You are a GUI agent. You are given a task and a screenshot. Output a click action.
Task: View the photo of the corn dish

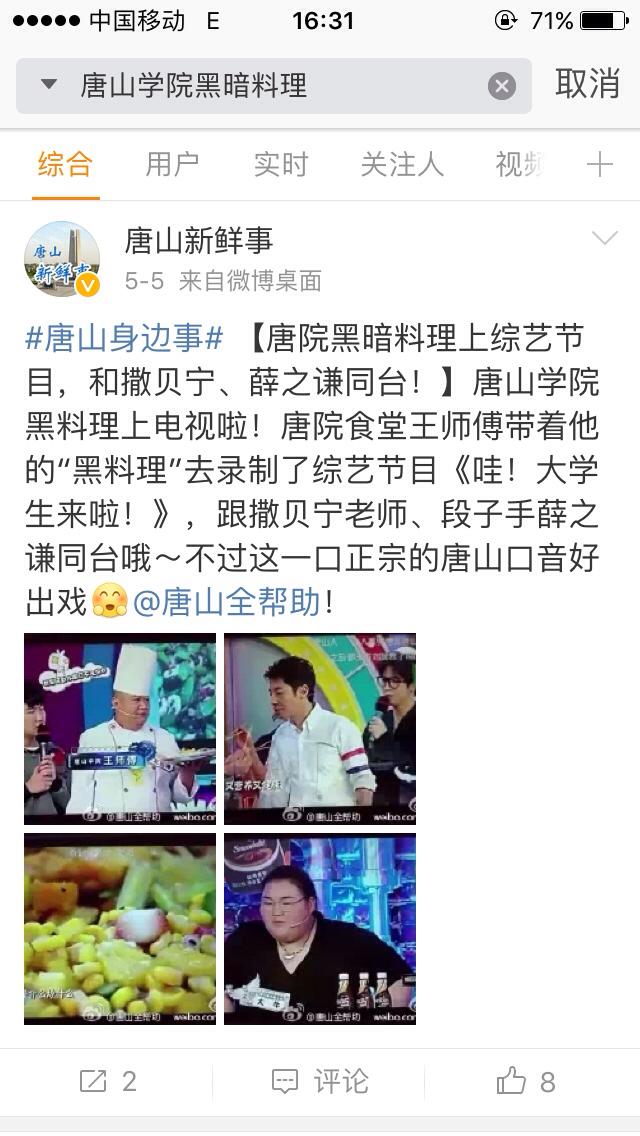[120, 928]
